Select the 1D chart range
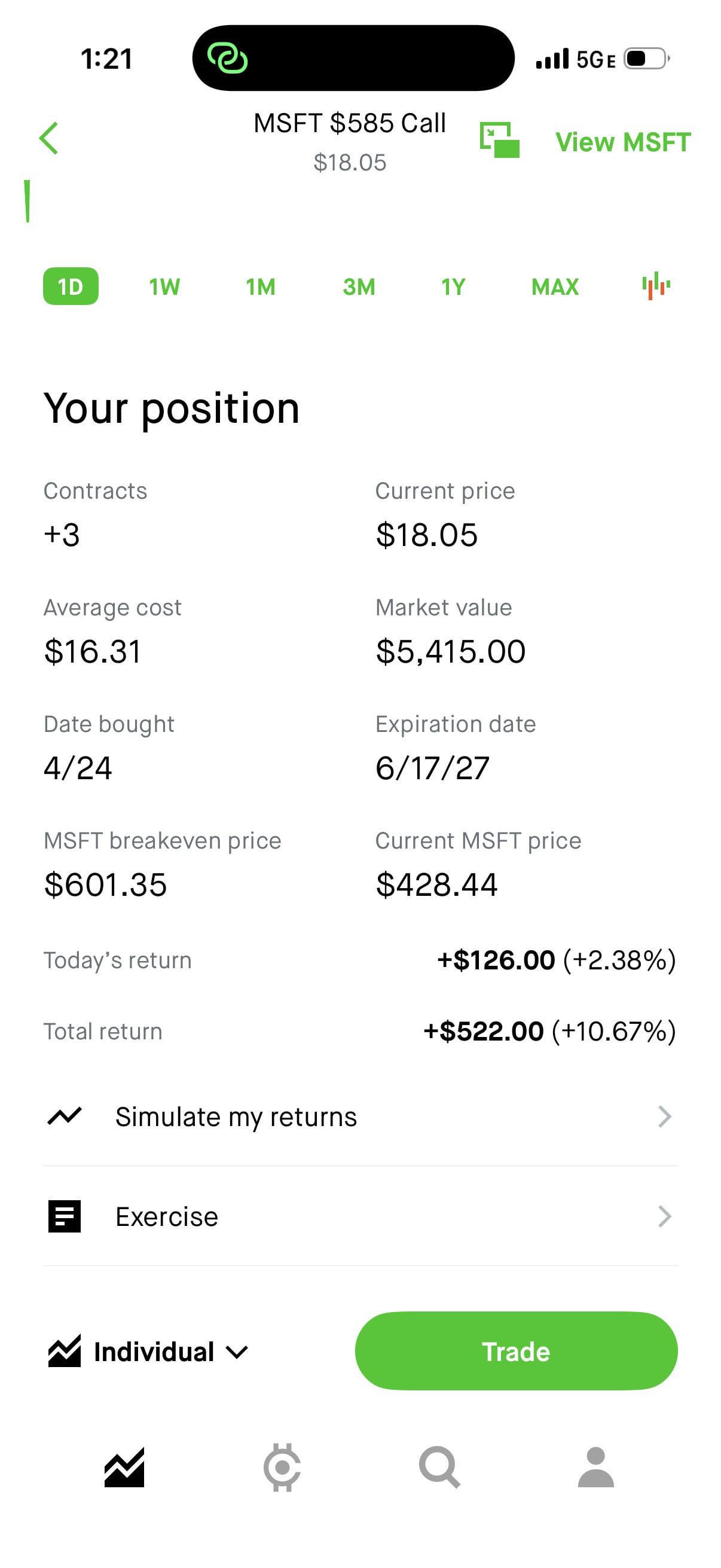This screenshot has height=1568, width=721. [x=71, y=286]
